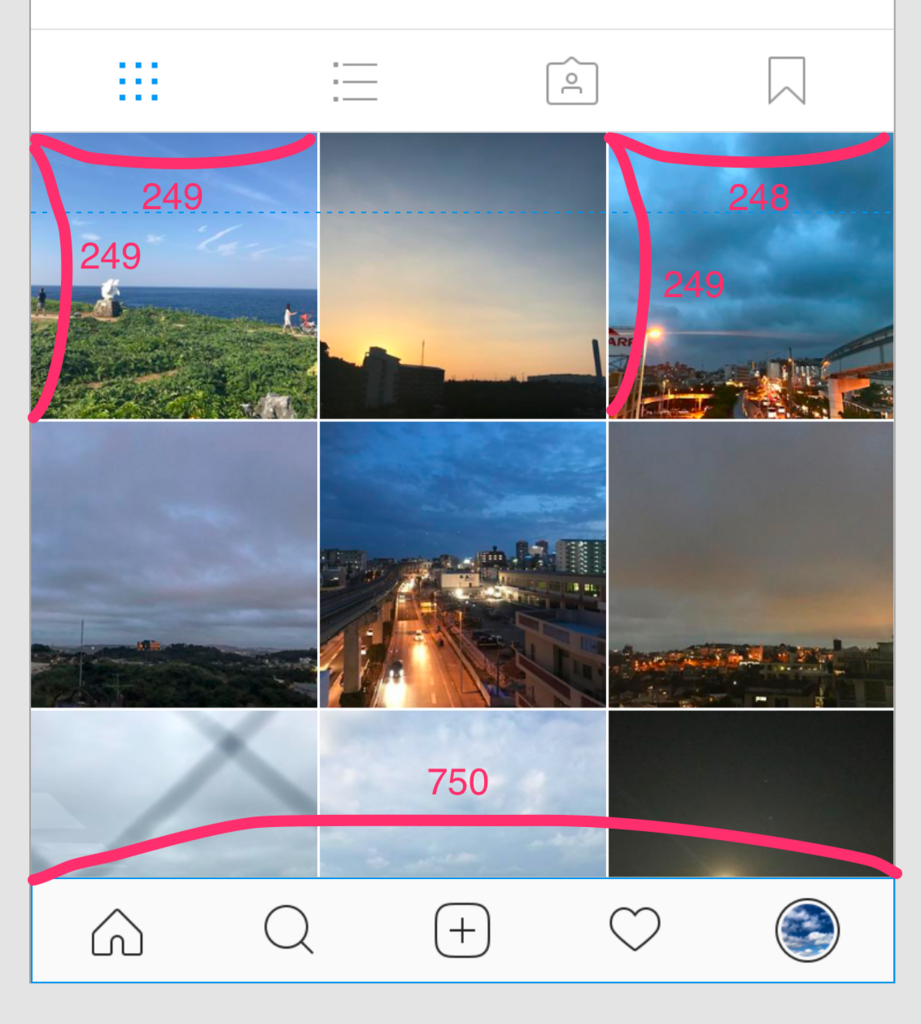Open the tagged photos tab
Viewport: 921px width, 1024px height.
point(572,82)
